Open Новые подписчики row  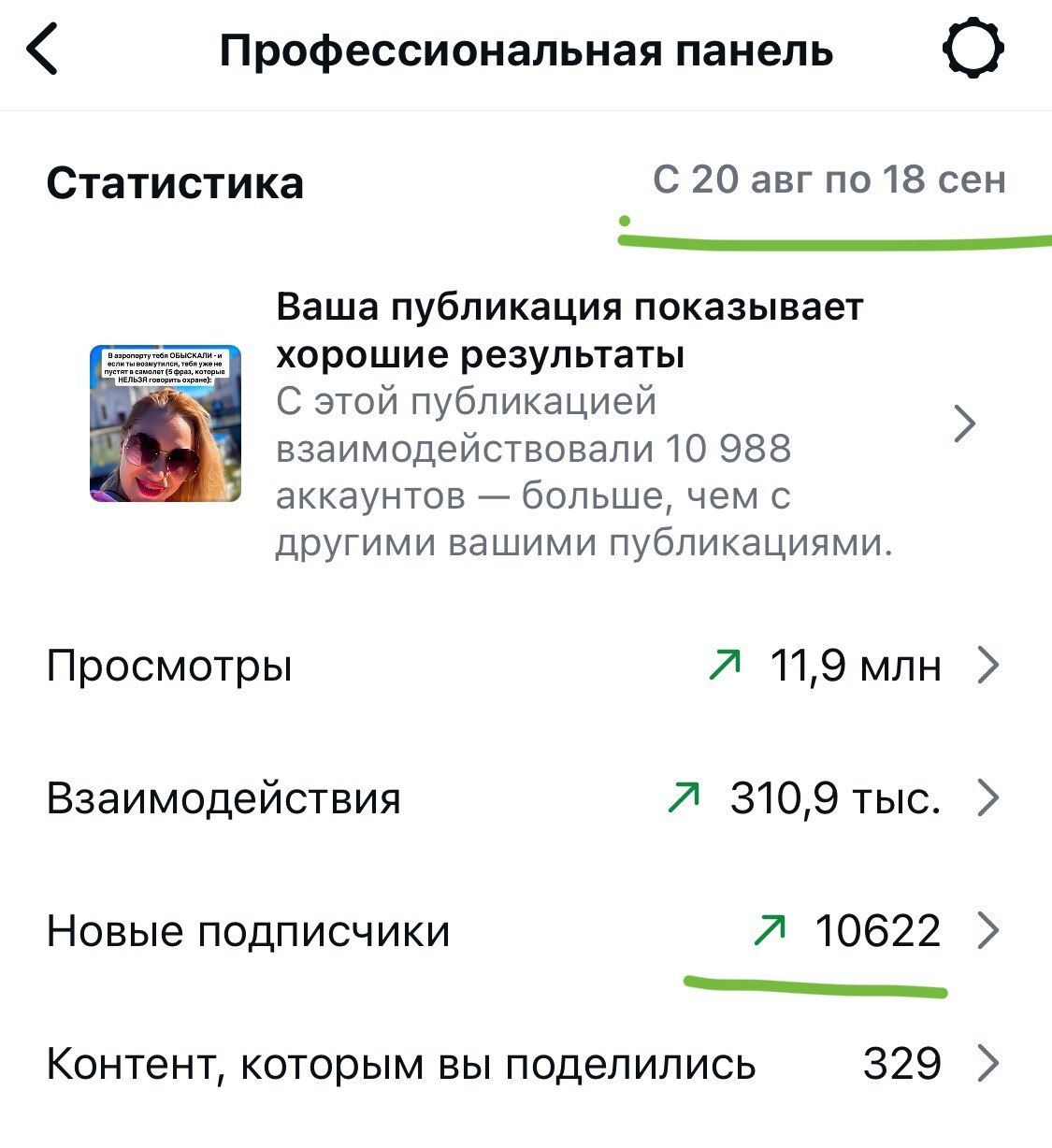coord(524,931)
